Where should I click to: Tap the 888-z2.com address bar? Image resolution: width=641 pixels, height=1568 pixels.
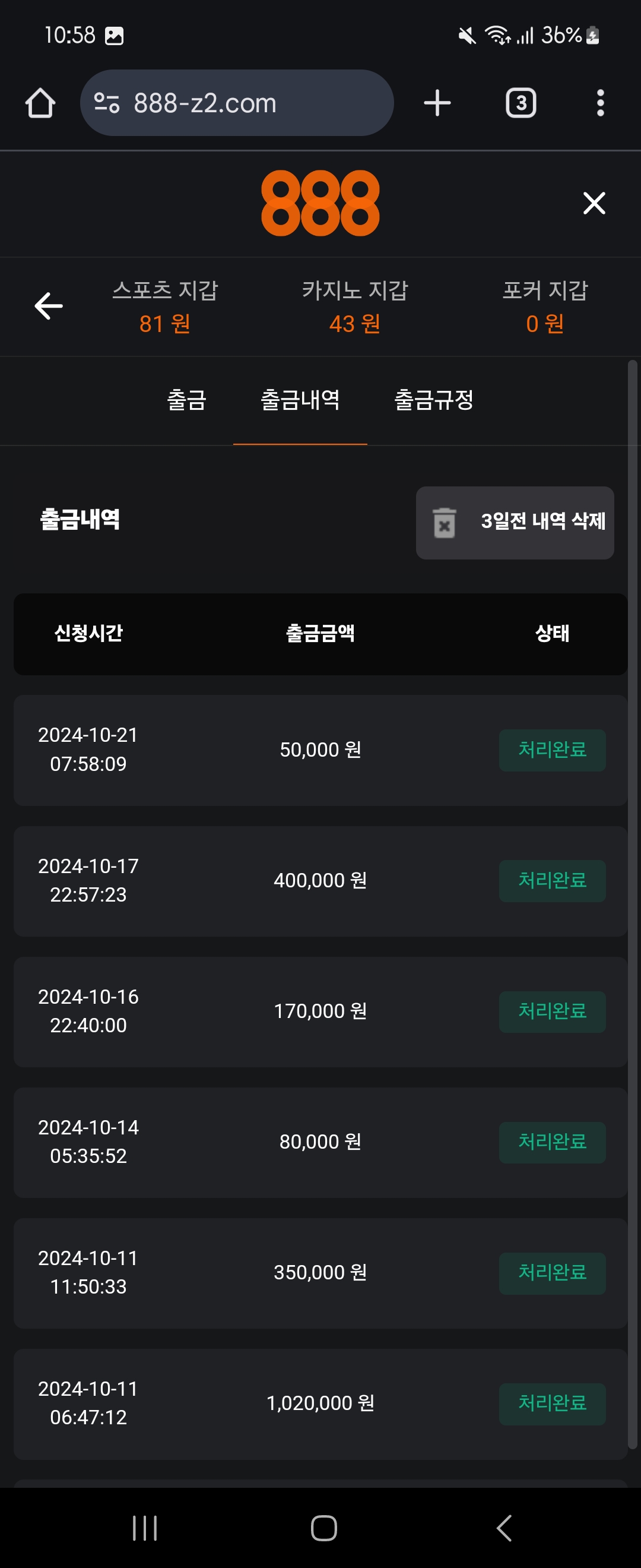click(237, 103)
